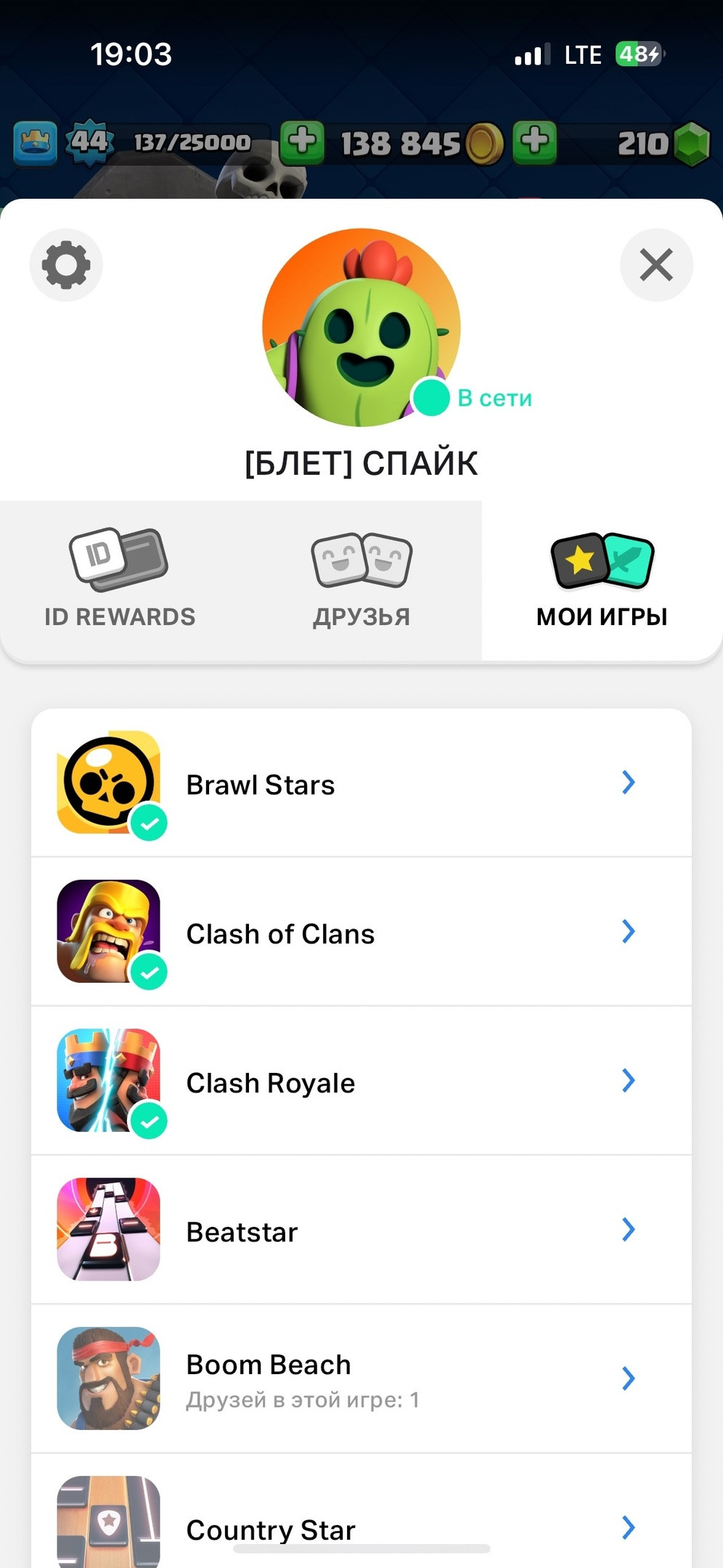Screen dimensions: 723x1568
Task: Switch to the ID Rewards tab
Action: pyautogui.click(x=120, y=580)
